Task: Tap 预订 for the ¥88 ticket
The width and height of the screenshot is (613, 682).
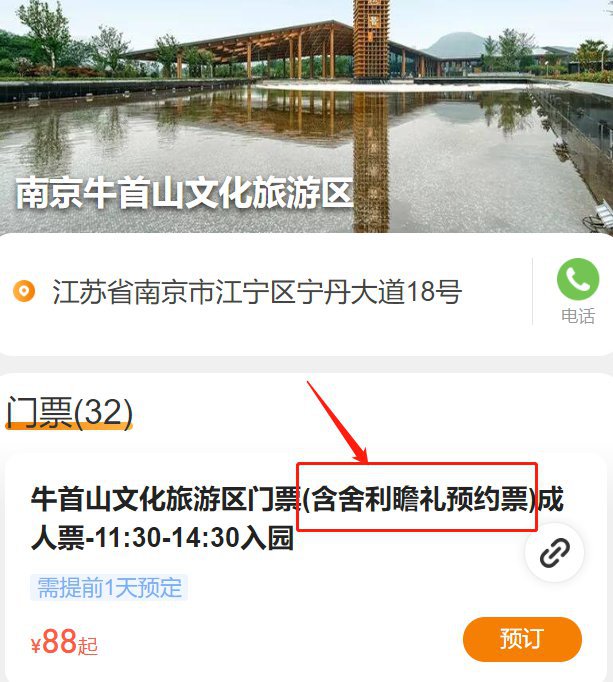Action: point(521,639)
